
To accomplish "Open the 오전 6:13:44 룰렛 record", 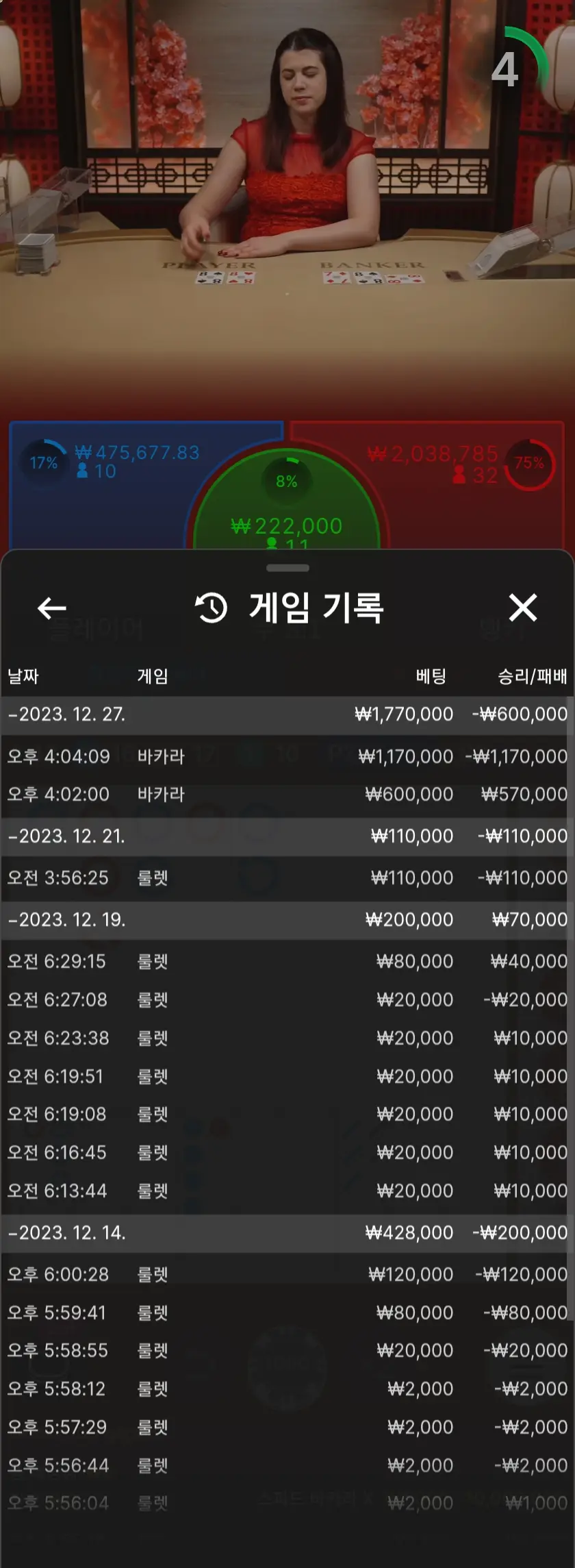I will point(287,1191).
